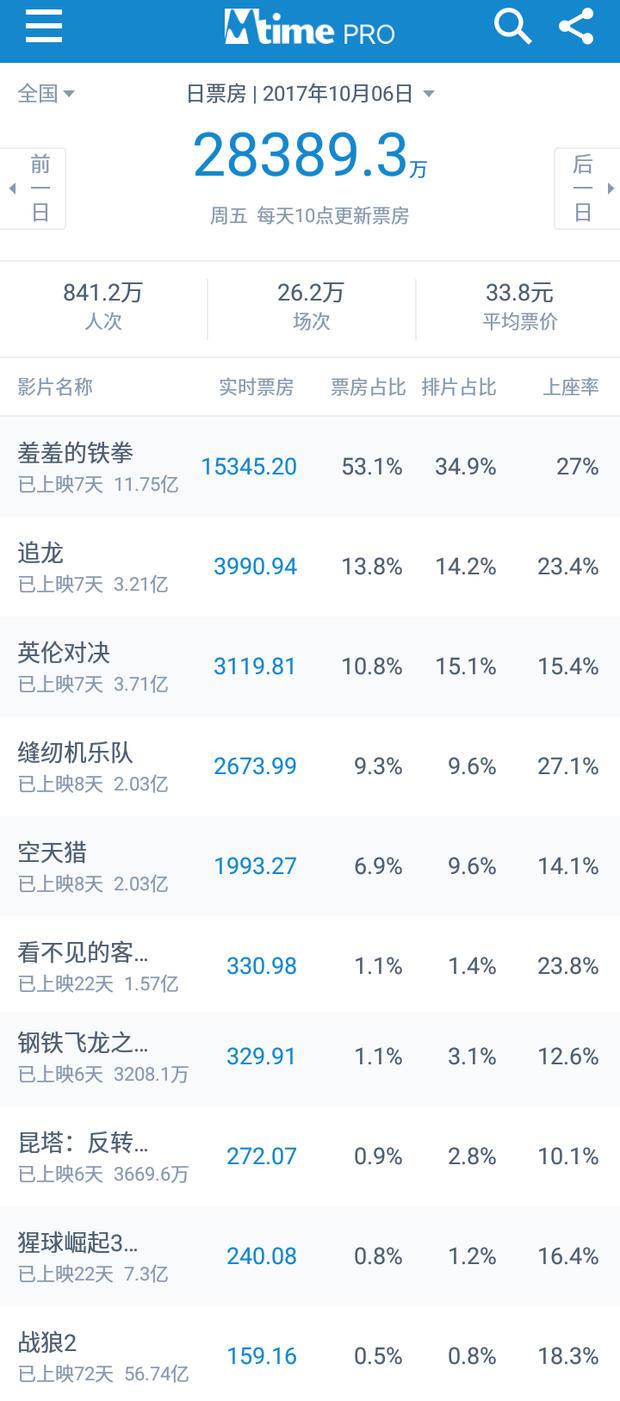This screenshot has width=620, height=1401.
Task: View details for 英伦对决
Action: click(x=310, y=667)
